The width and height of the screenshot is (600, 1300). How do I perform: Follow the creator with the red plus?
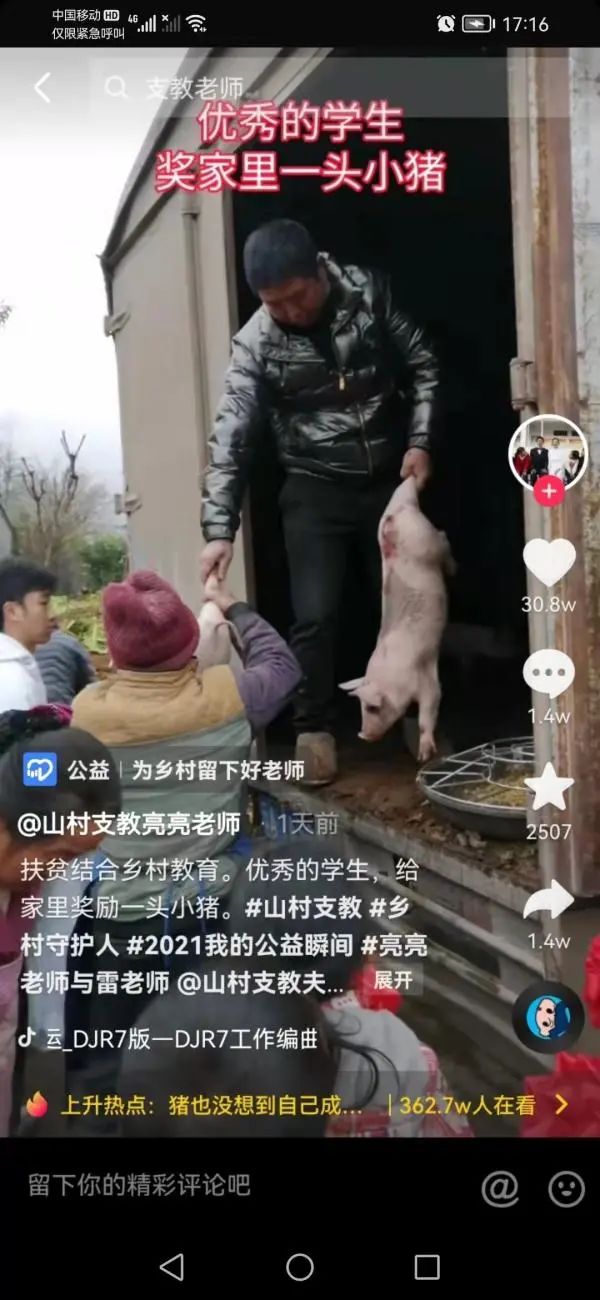coord(548,491)
